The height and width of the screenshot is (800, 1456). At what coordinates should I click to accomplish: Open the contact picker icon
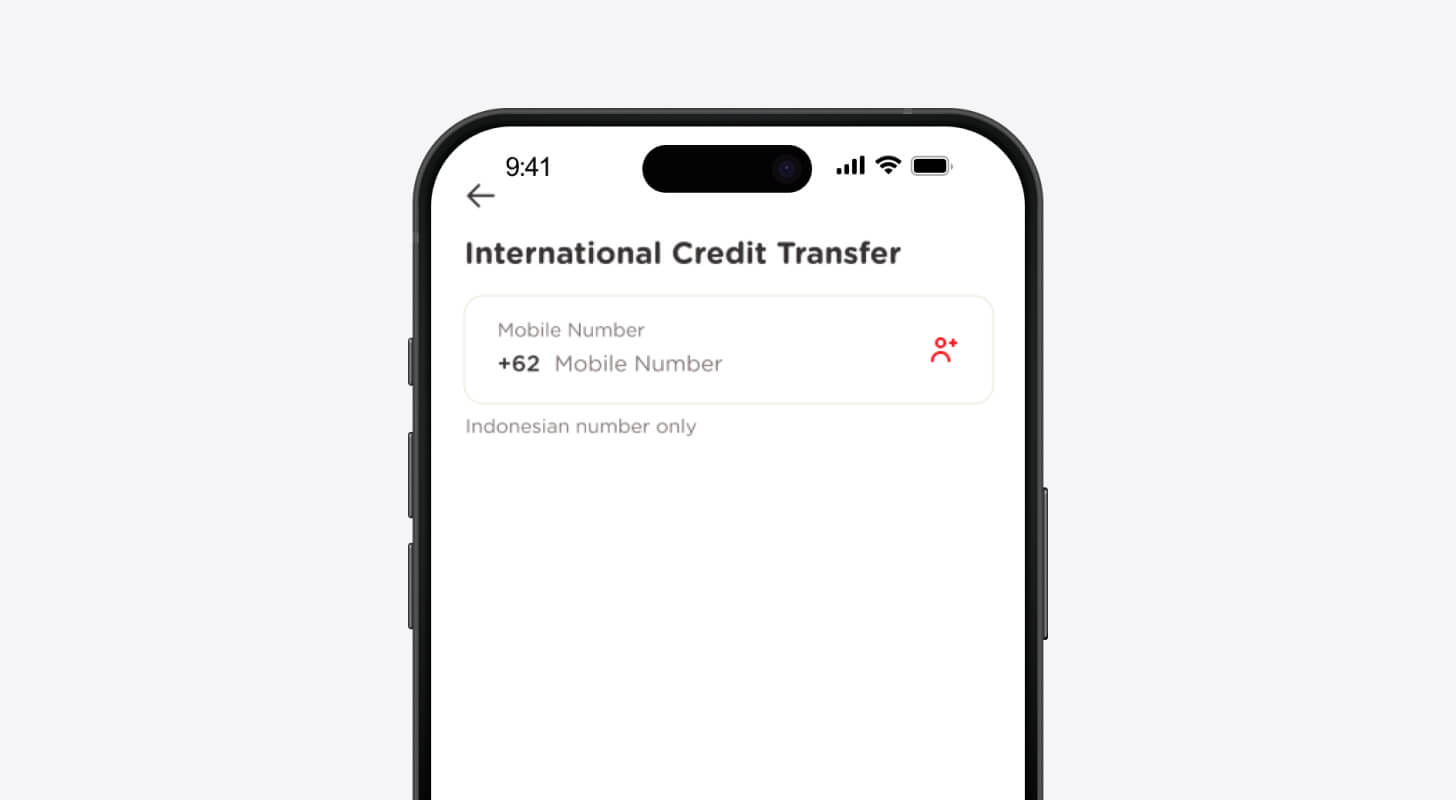943,350
